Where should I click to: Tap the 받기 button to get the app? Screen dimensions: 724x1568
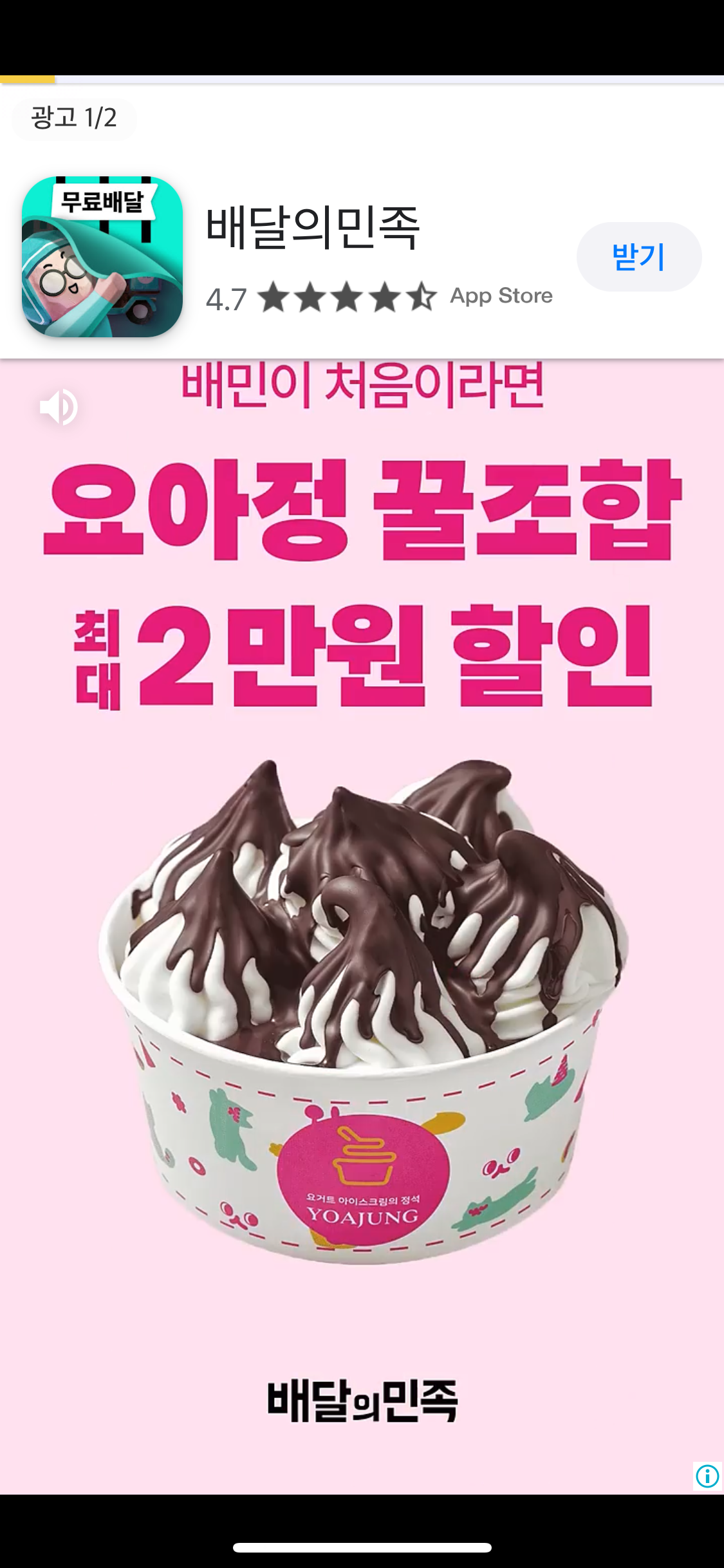tap(638, 257)
